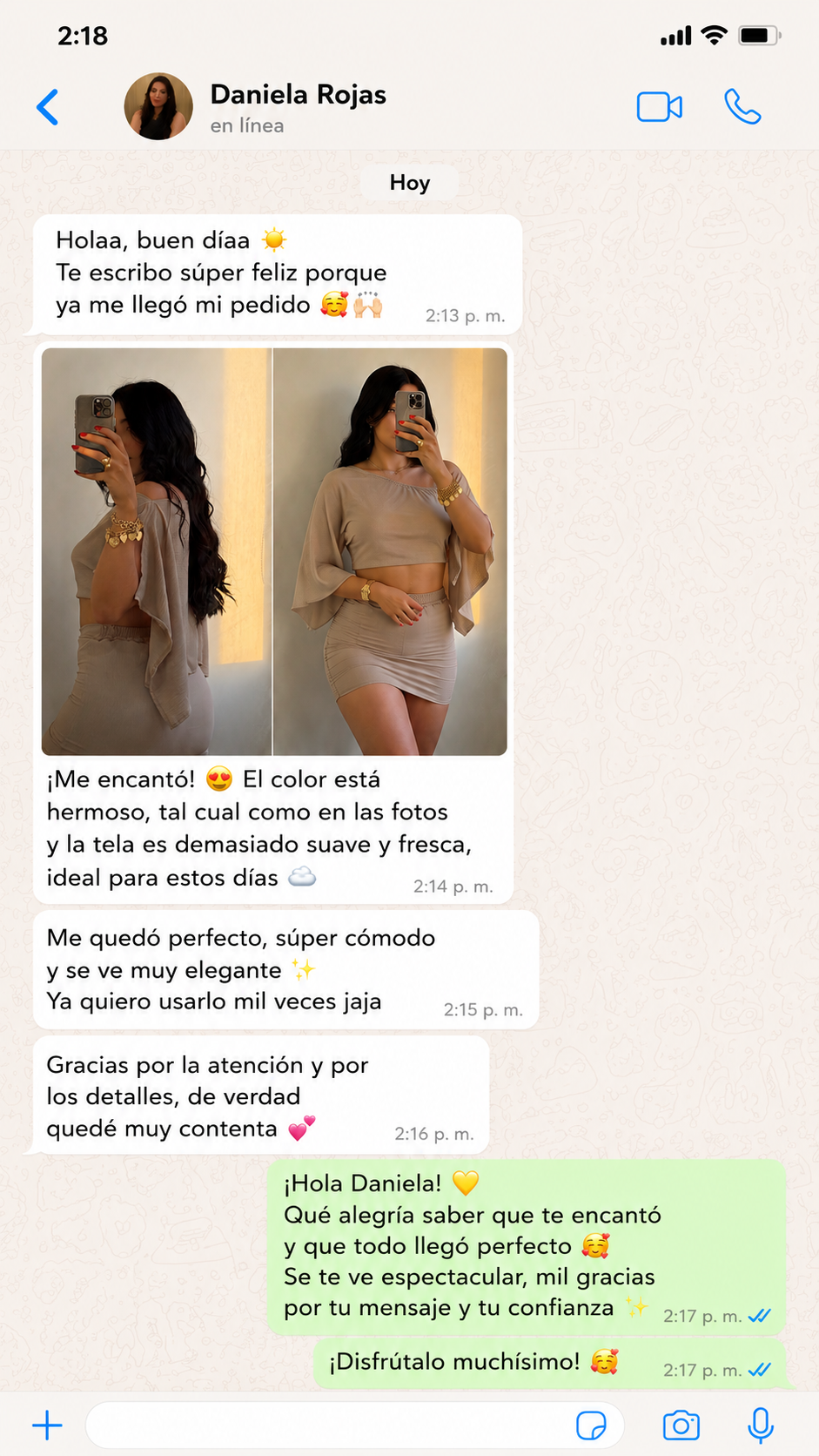Open Daniela Rojas contact info

(x=298, y=107)
